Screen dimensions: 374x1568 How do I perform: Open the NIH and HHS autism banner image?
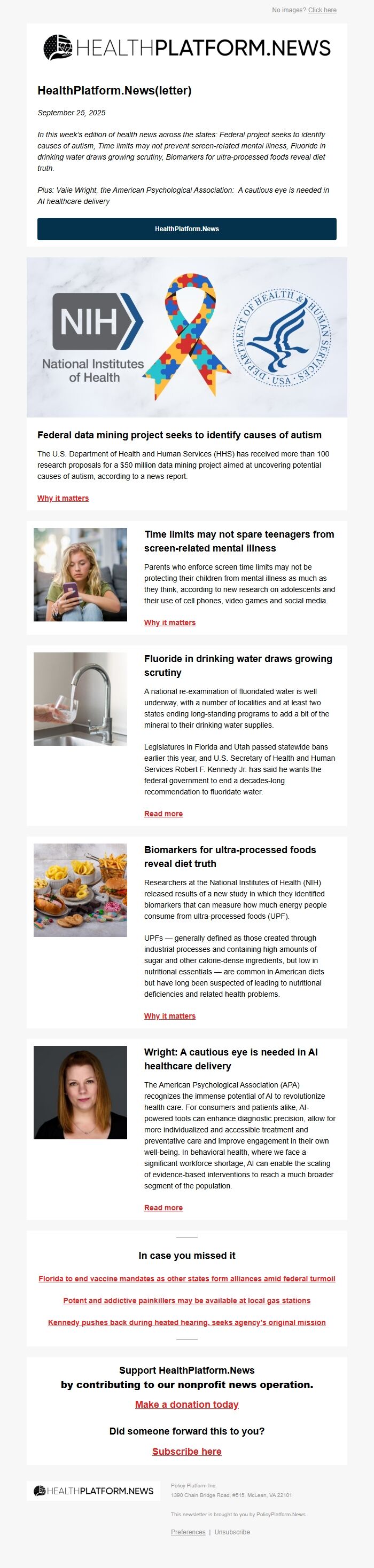[x=187, y=337]
